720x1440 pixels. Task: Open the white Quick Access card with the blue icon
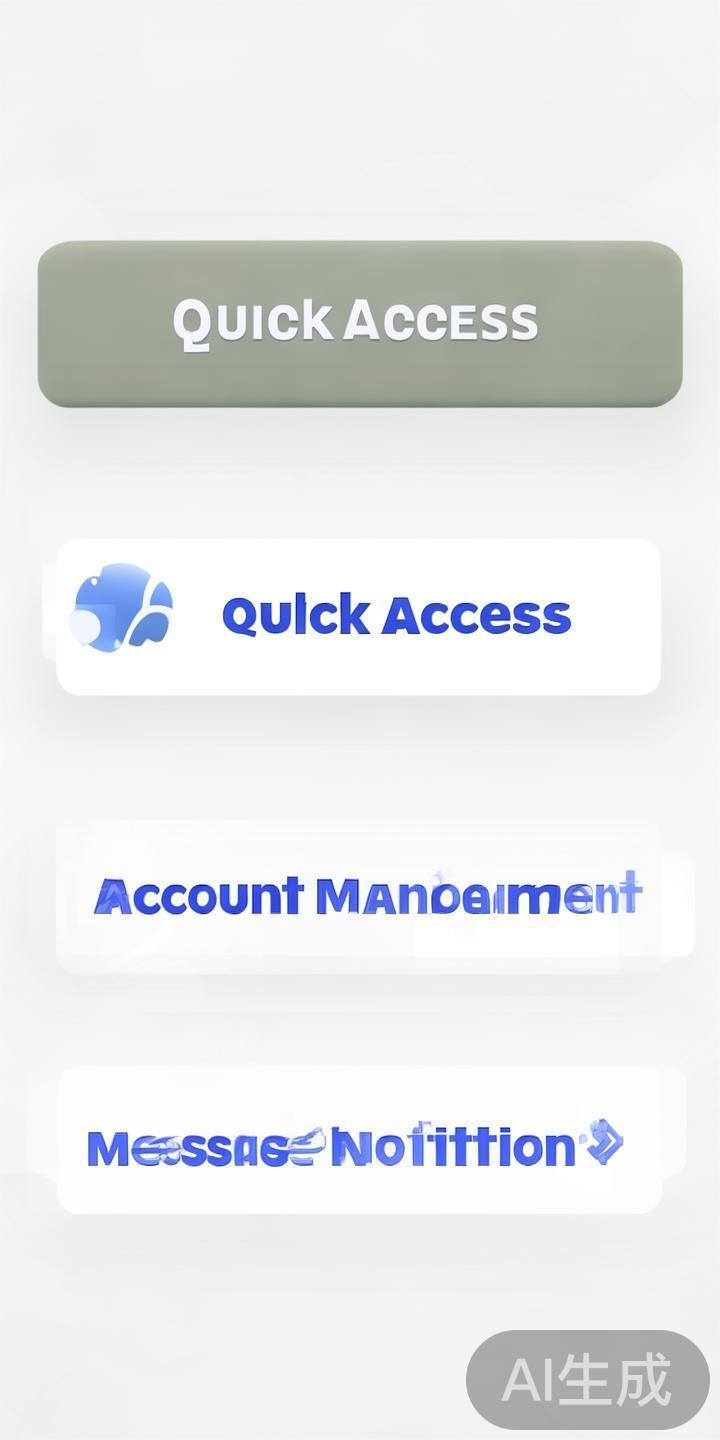click(x=360, y=616)
